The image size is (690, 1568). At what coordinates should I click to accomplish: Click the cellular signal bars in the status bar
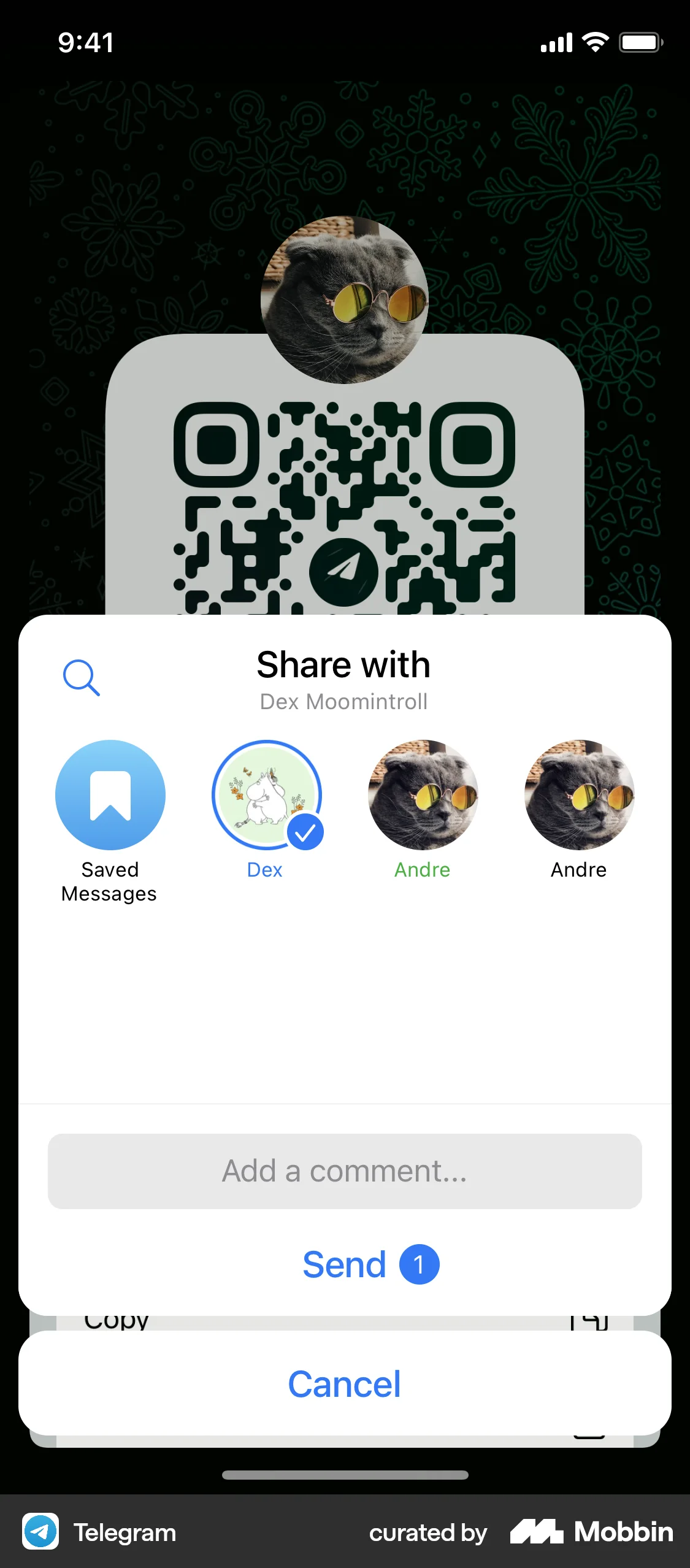click(x=556, y=42)
